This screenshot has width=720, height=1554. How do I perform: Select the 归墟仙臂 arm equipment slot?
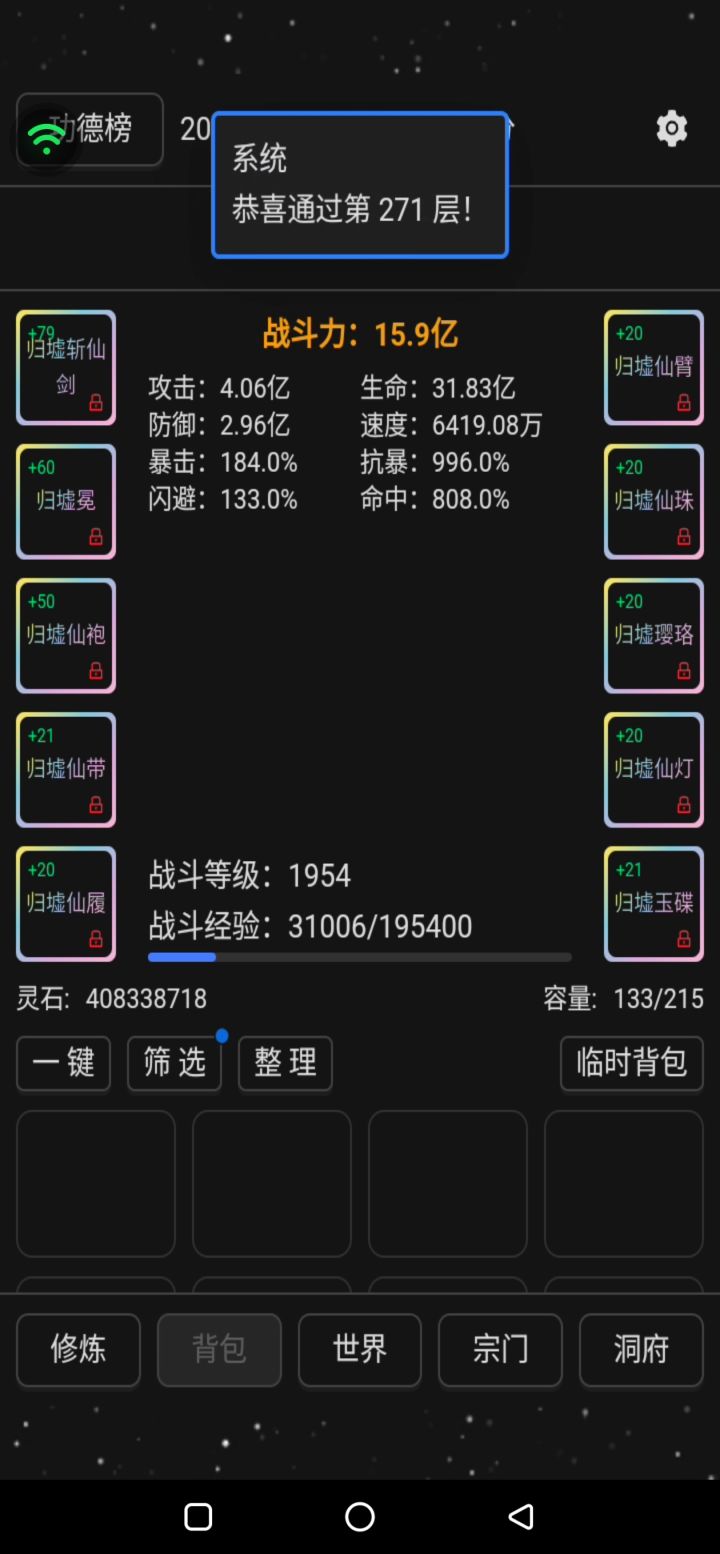[653, 367]
